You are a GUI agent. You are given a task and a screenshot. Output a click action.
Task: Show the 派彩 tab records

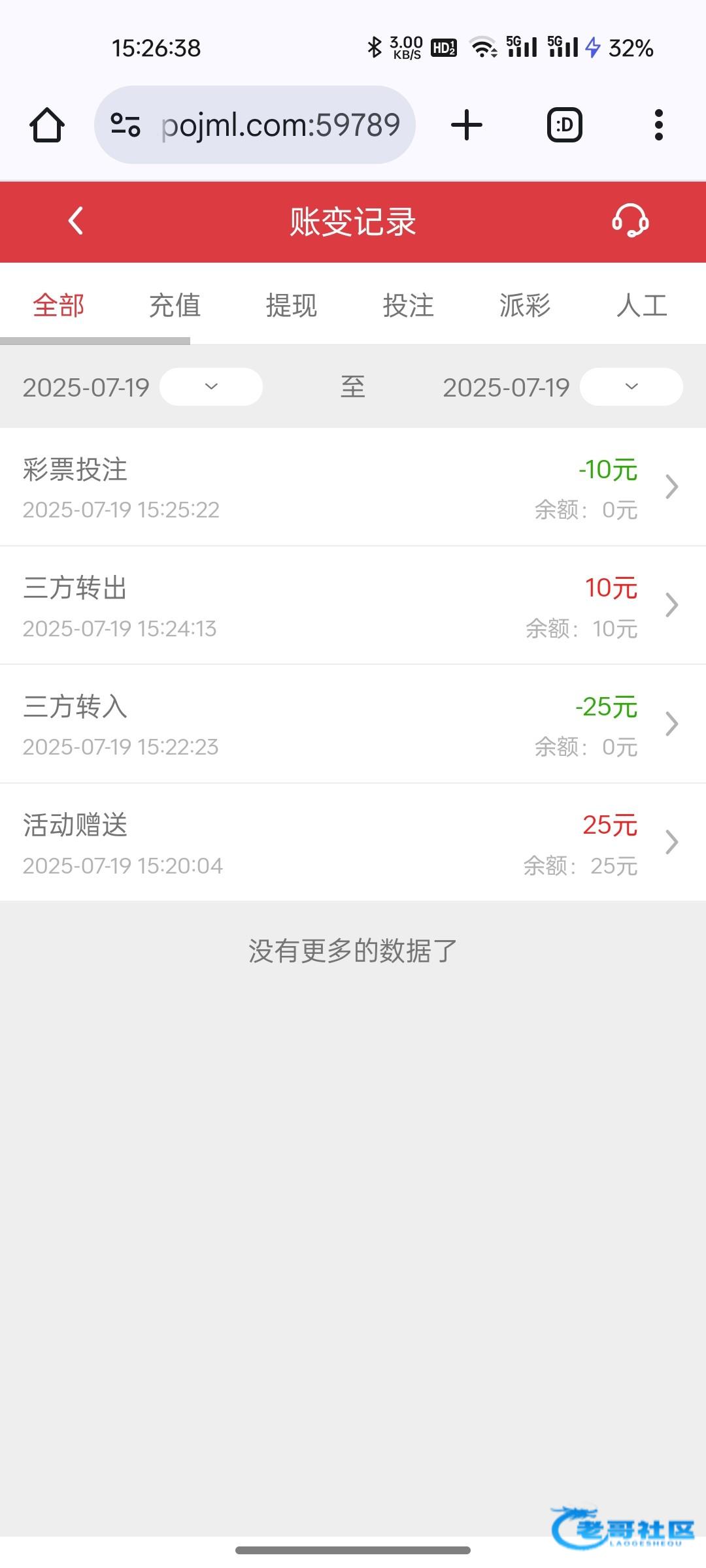click(525, 305)
